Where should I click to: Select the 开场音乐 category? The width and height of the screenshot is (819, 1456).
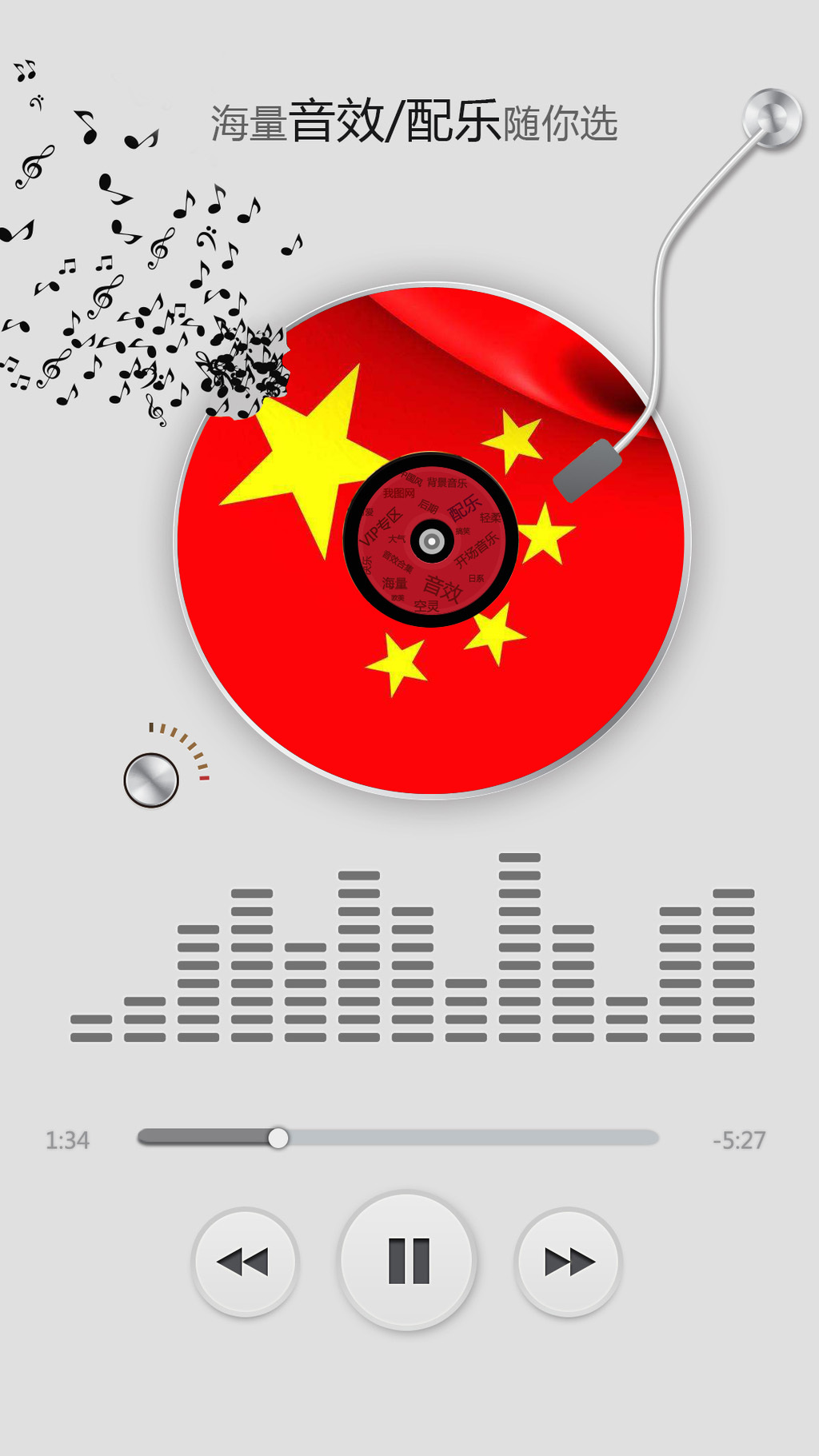[476, 548]
